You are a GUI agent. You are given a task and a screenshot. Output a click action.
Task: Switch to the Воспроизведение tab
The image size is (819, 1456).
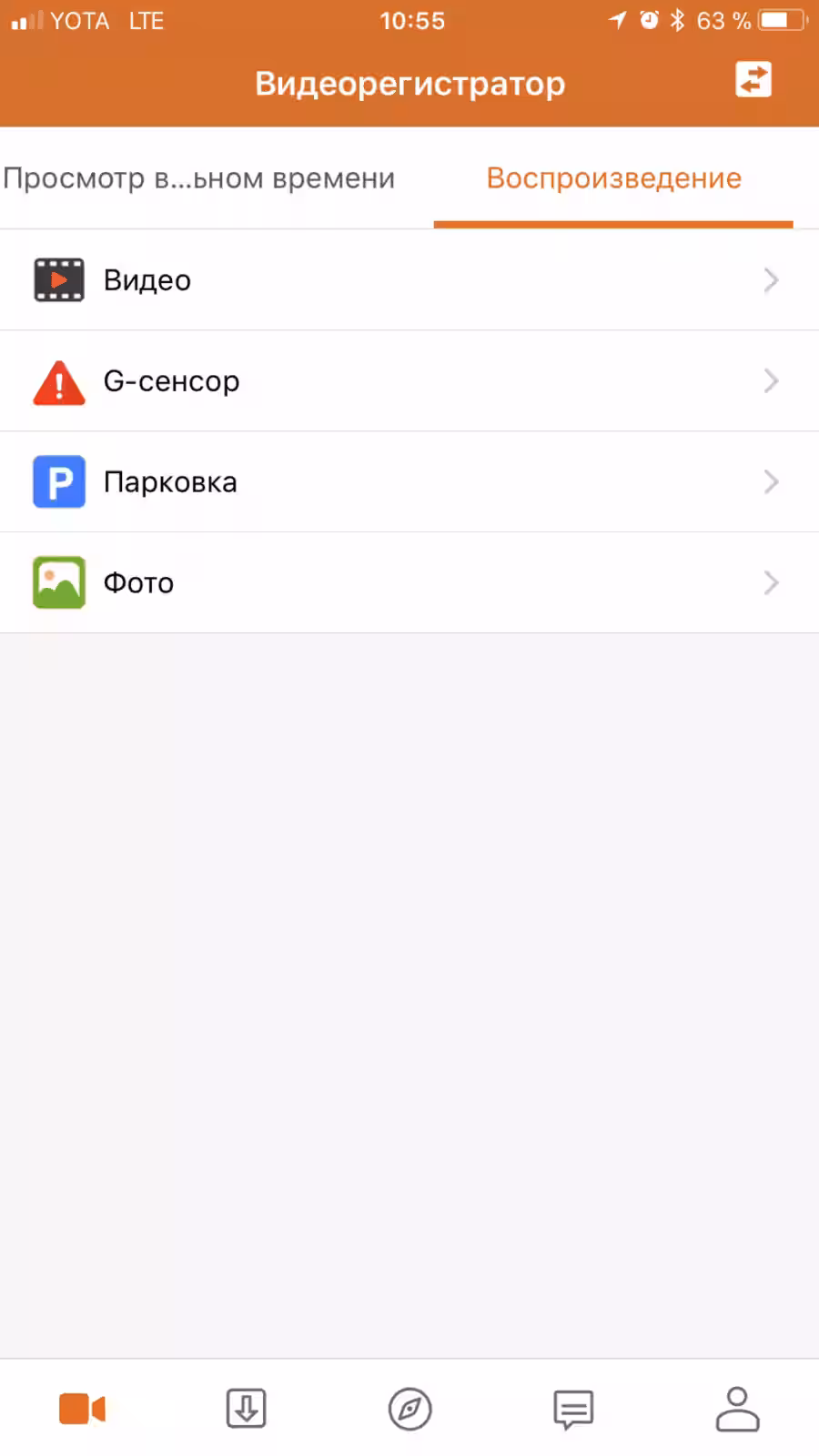click(614, 177)
